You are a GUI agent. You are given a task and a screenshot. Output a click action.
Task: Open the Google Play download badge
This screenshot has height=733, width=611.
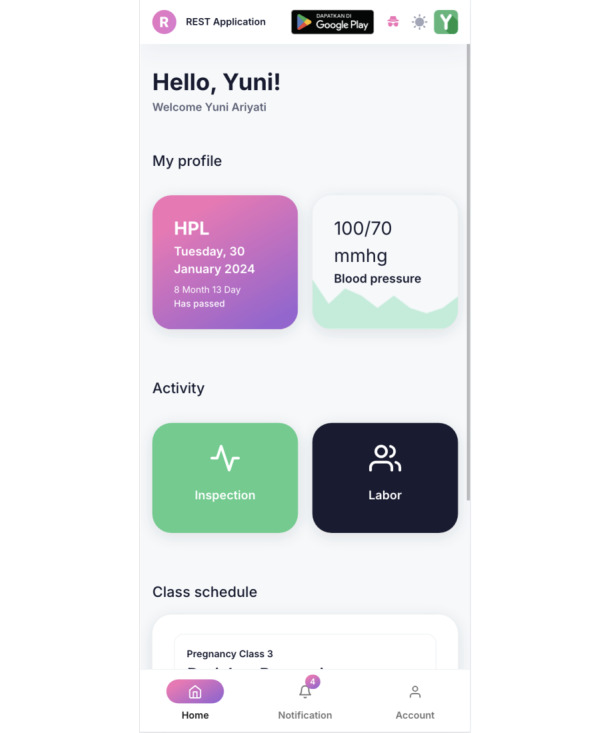[332, 22]
